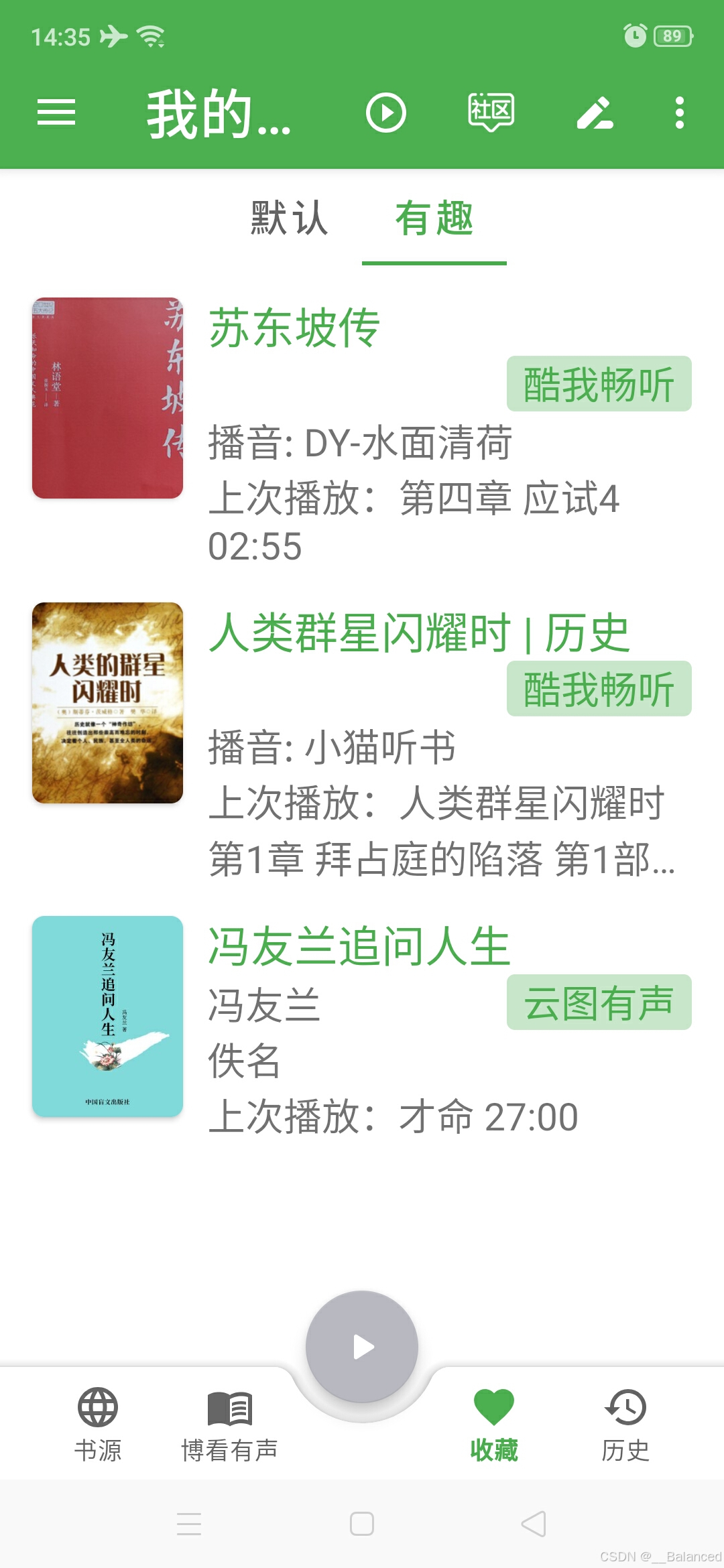Tap the edit pencil icon
This screenshot has width=724, height=1568.
pyautogui.click(x=595, y=113)
